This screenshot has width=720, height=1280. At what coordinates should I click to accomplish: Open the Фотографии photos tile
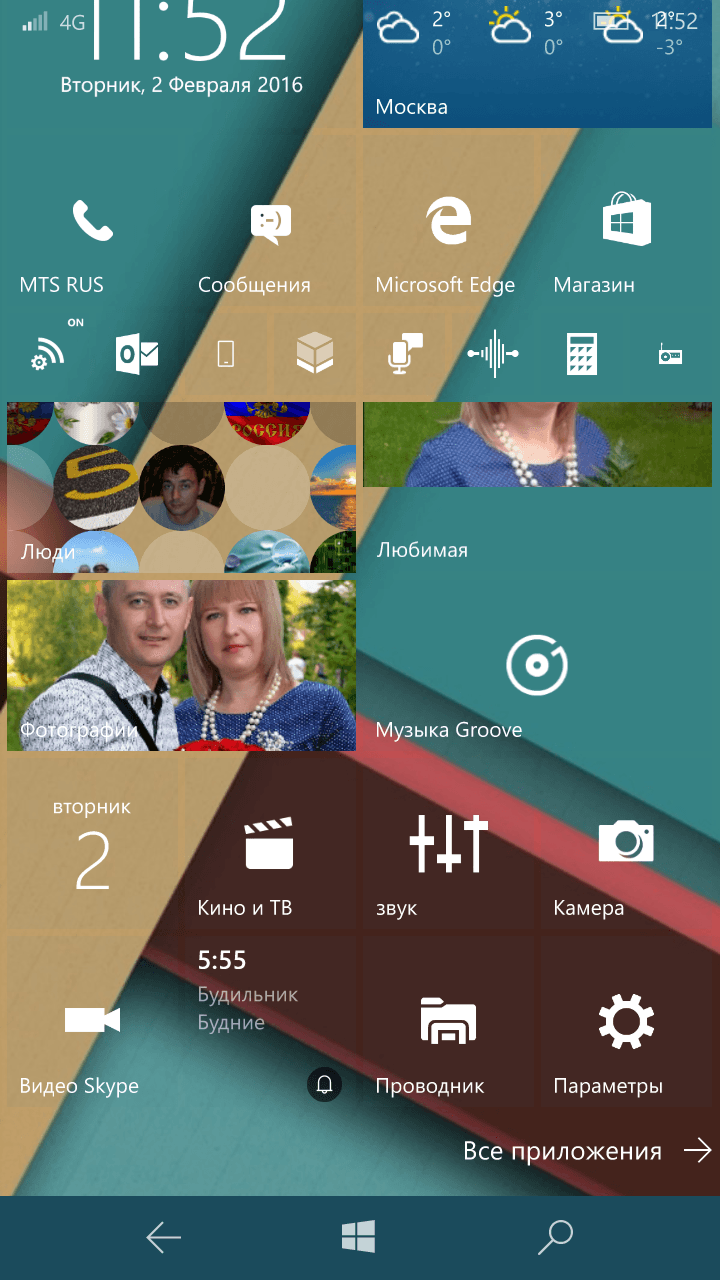coord(181,665)
